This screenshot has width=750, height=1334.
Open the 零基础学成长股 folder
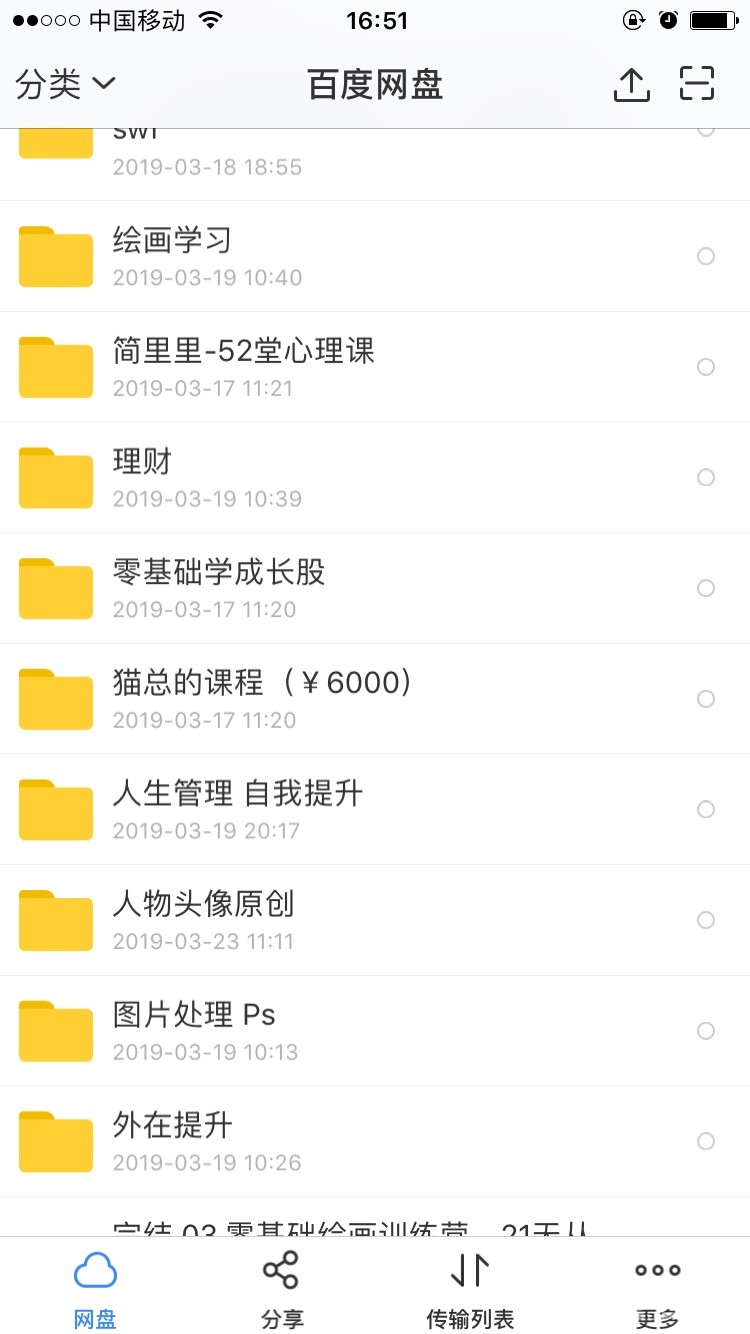(219, 572)
